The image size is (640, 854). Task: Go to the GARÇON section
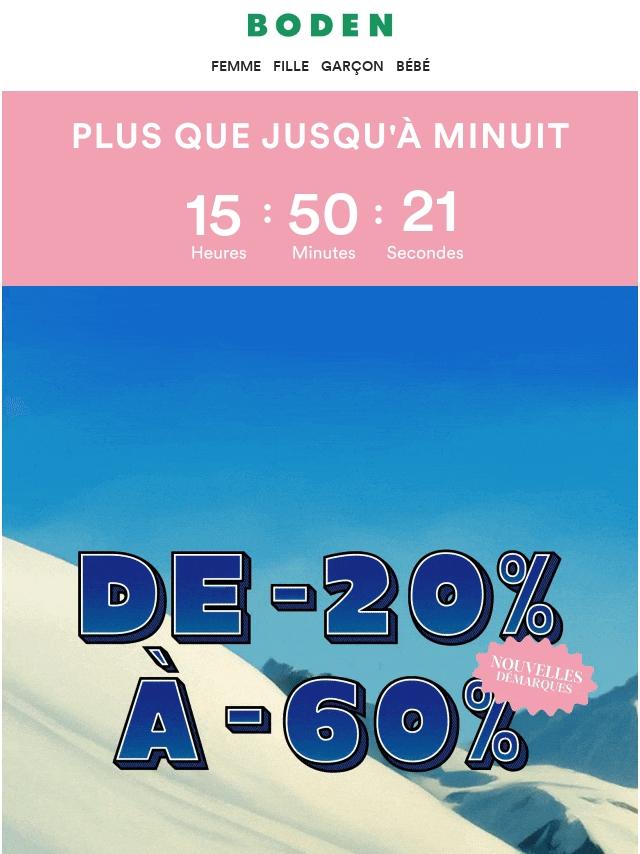[352, 67]
